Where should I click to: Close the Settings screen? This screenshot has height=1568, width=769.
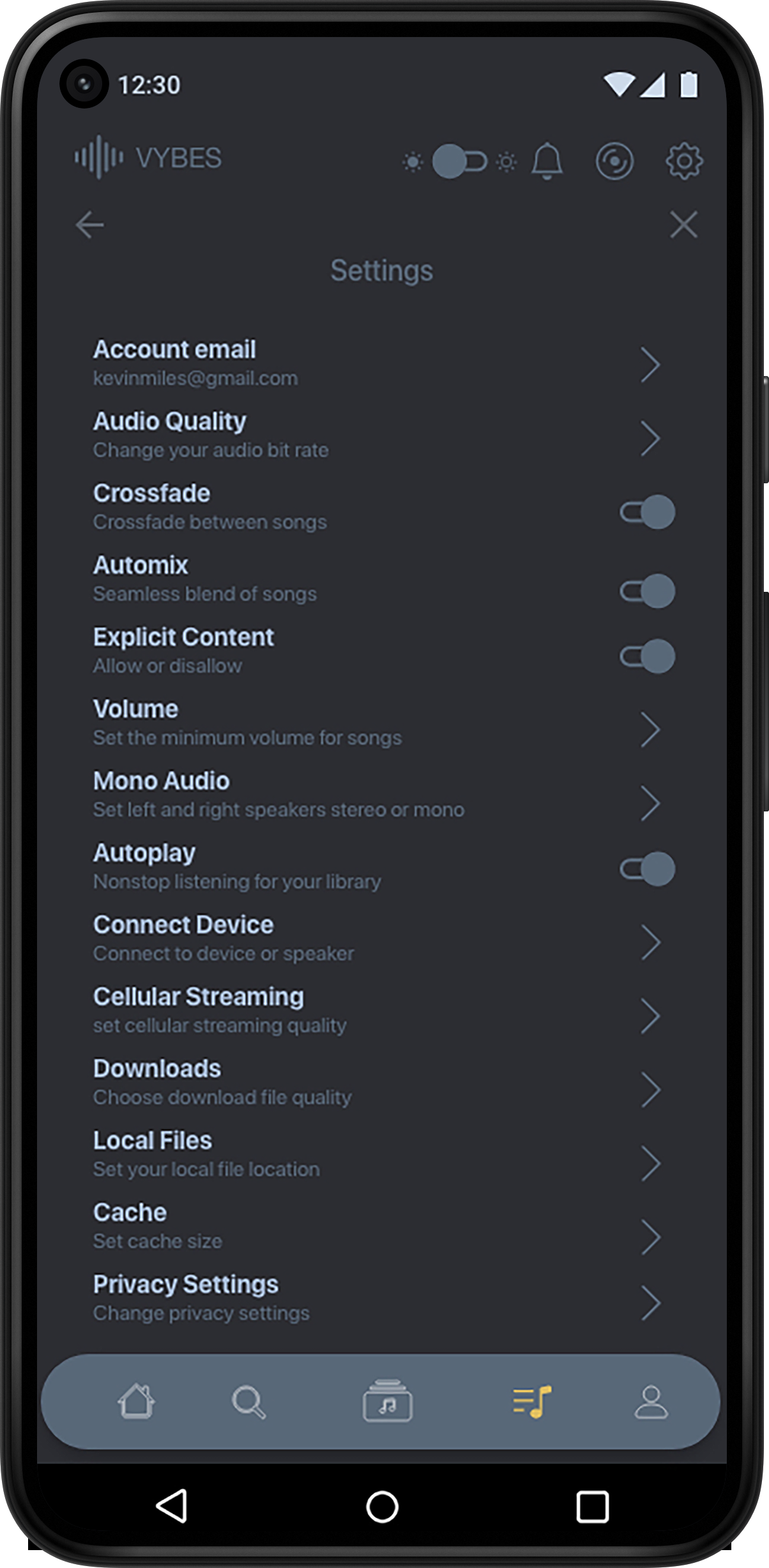click(683, 225)
